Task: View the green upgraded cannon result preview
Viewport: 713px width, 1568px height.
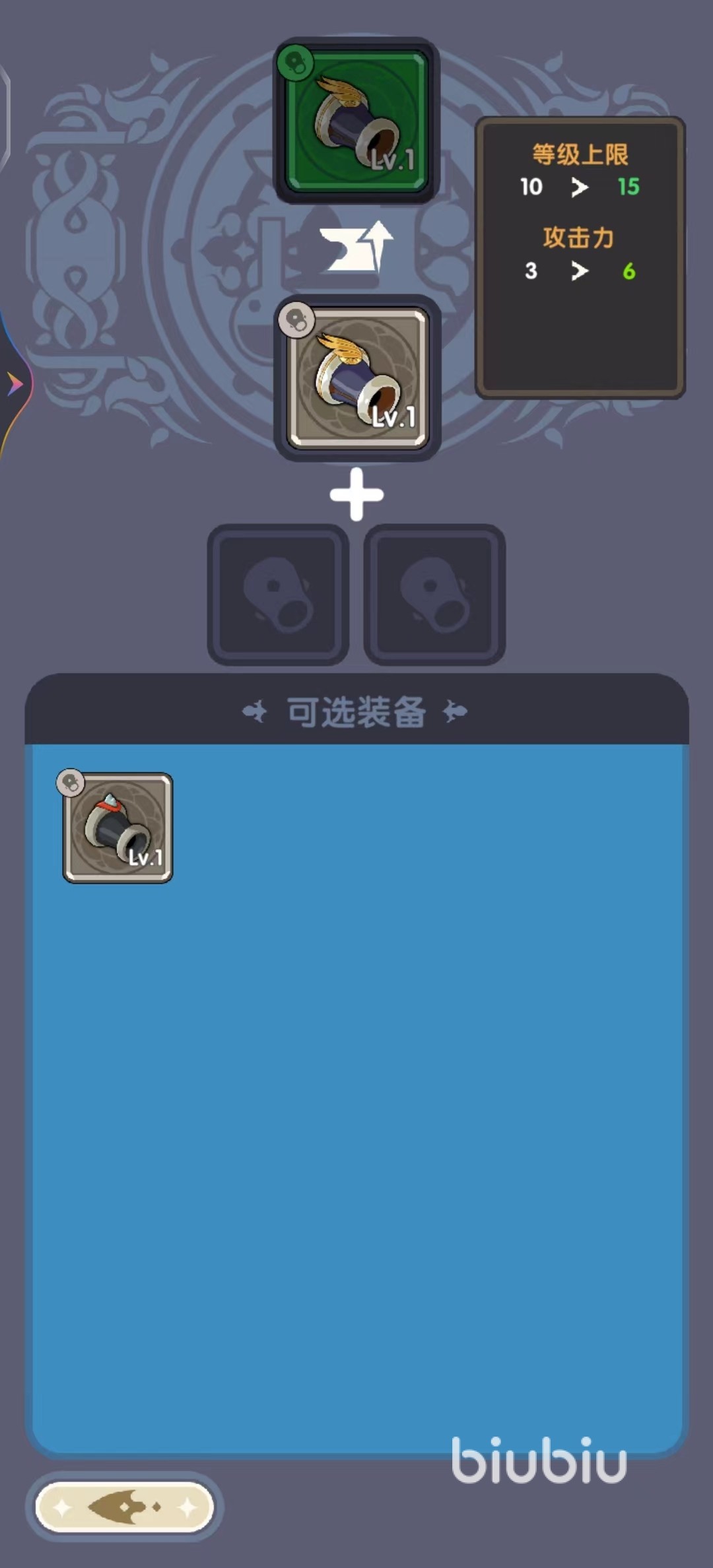Action: coord(357,121)
